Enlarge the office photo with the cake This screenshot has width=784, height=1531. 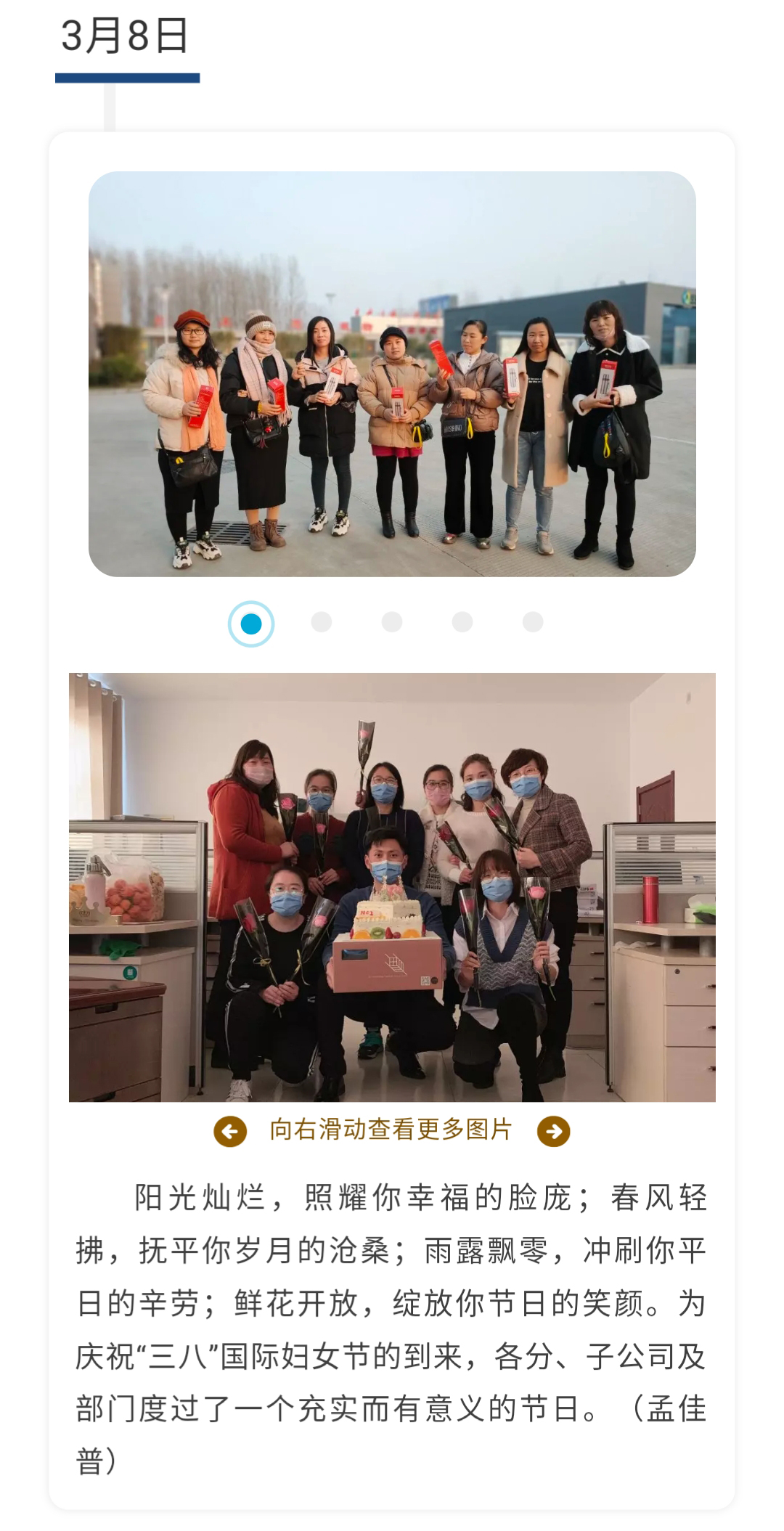[392, 887]
